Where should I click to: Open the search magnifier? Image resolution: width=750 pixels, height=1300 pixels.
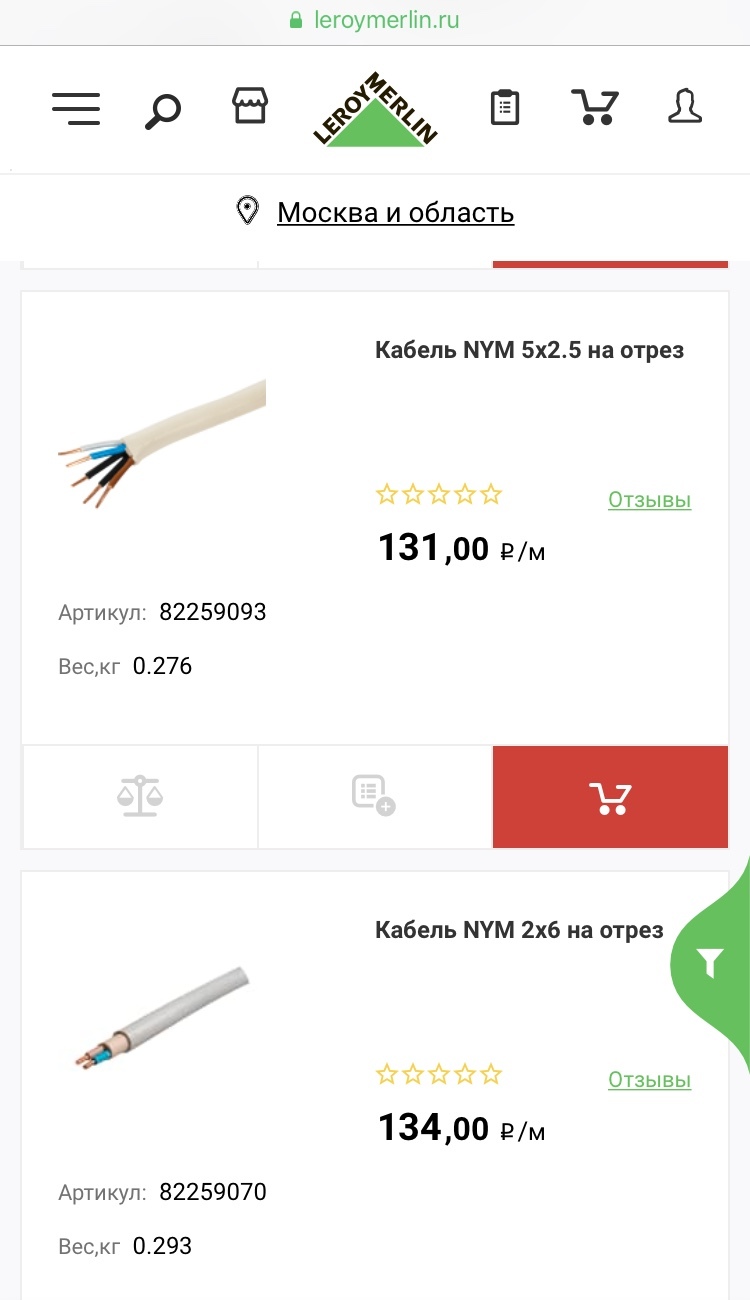click(x=162, y=109)
